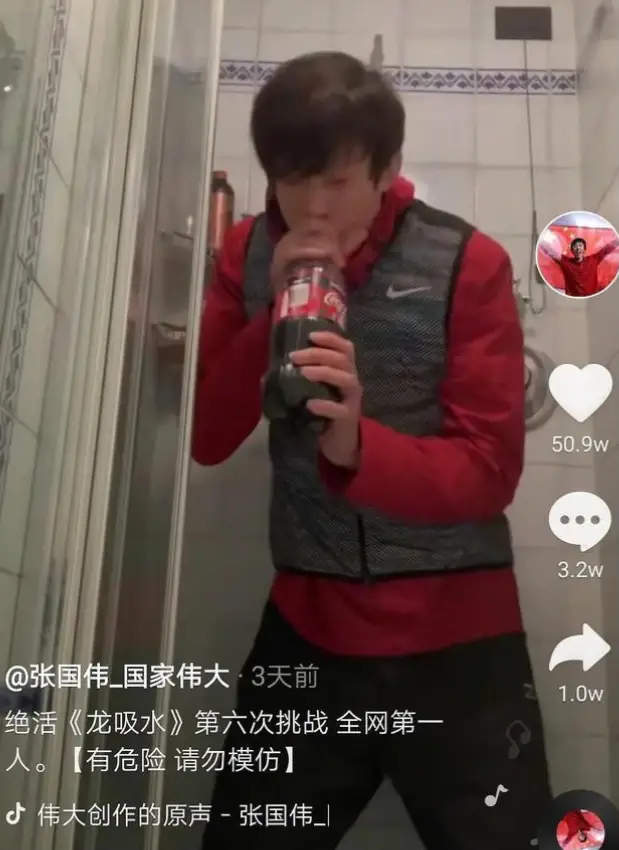Open the original sound 伟大创作的原声

click(180, 814)
